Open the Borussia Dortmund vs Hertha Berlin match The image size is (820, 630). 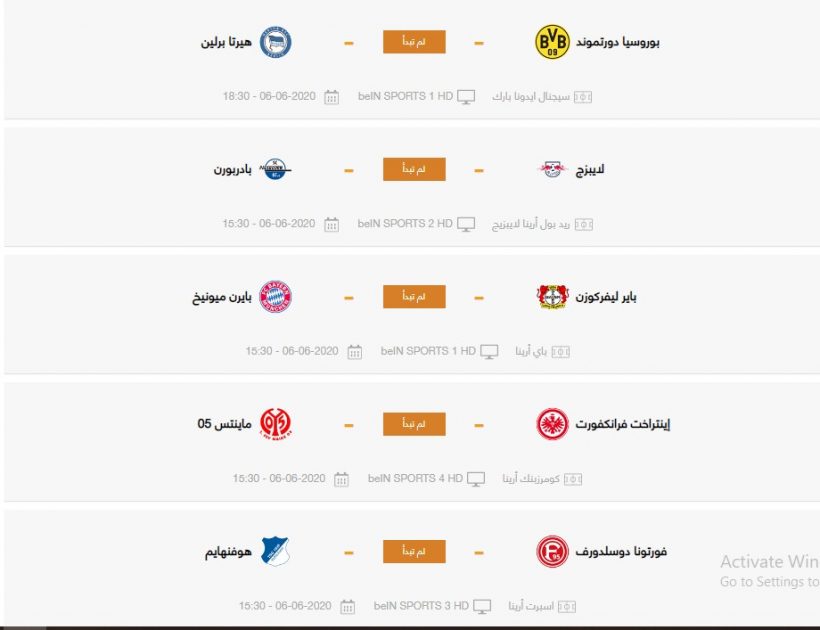414,42
